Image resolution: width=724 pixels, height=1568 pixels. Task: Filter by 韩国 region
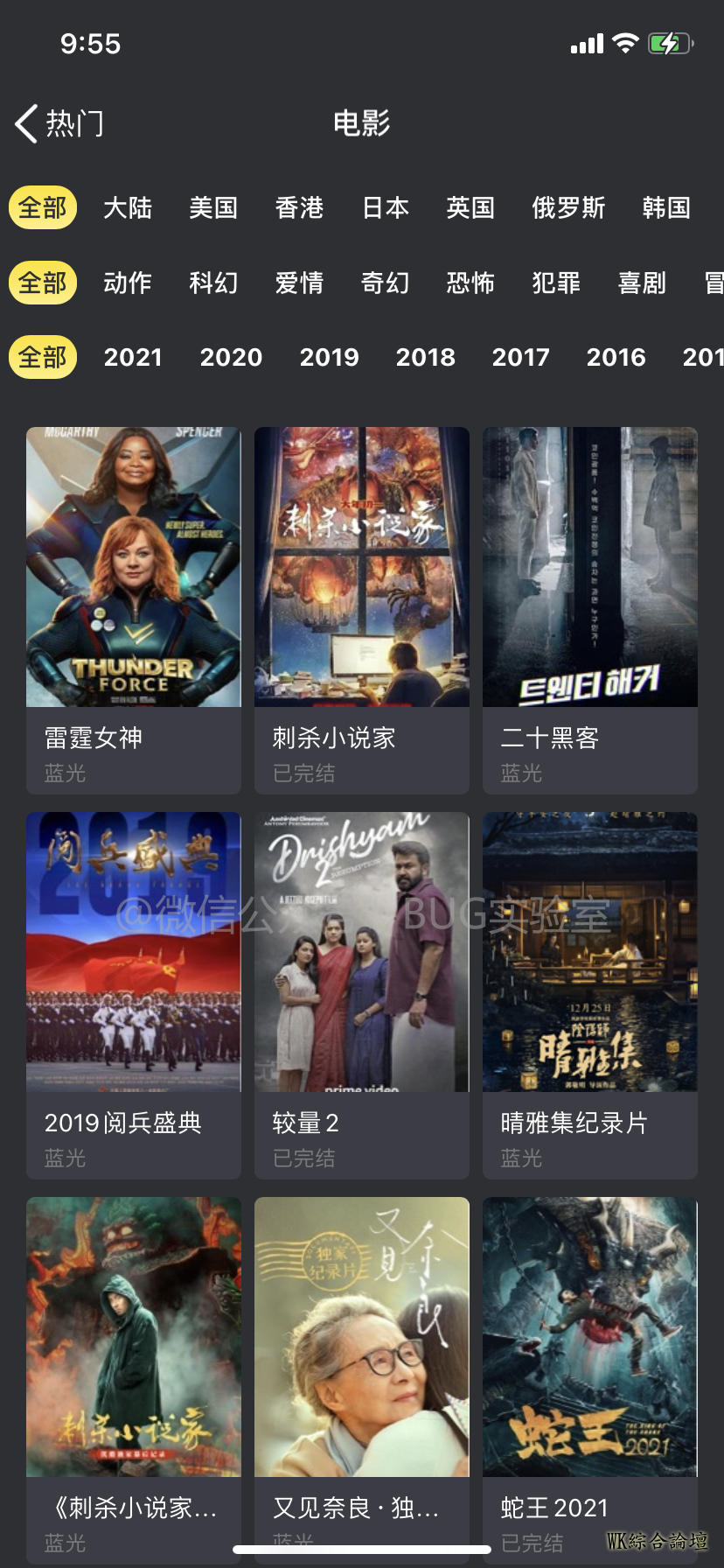click(666, 208)
